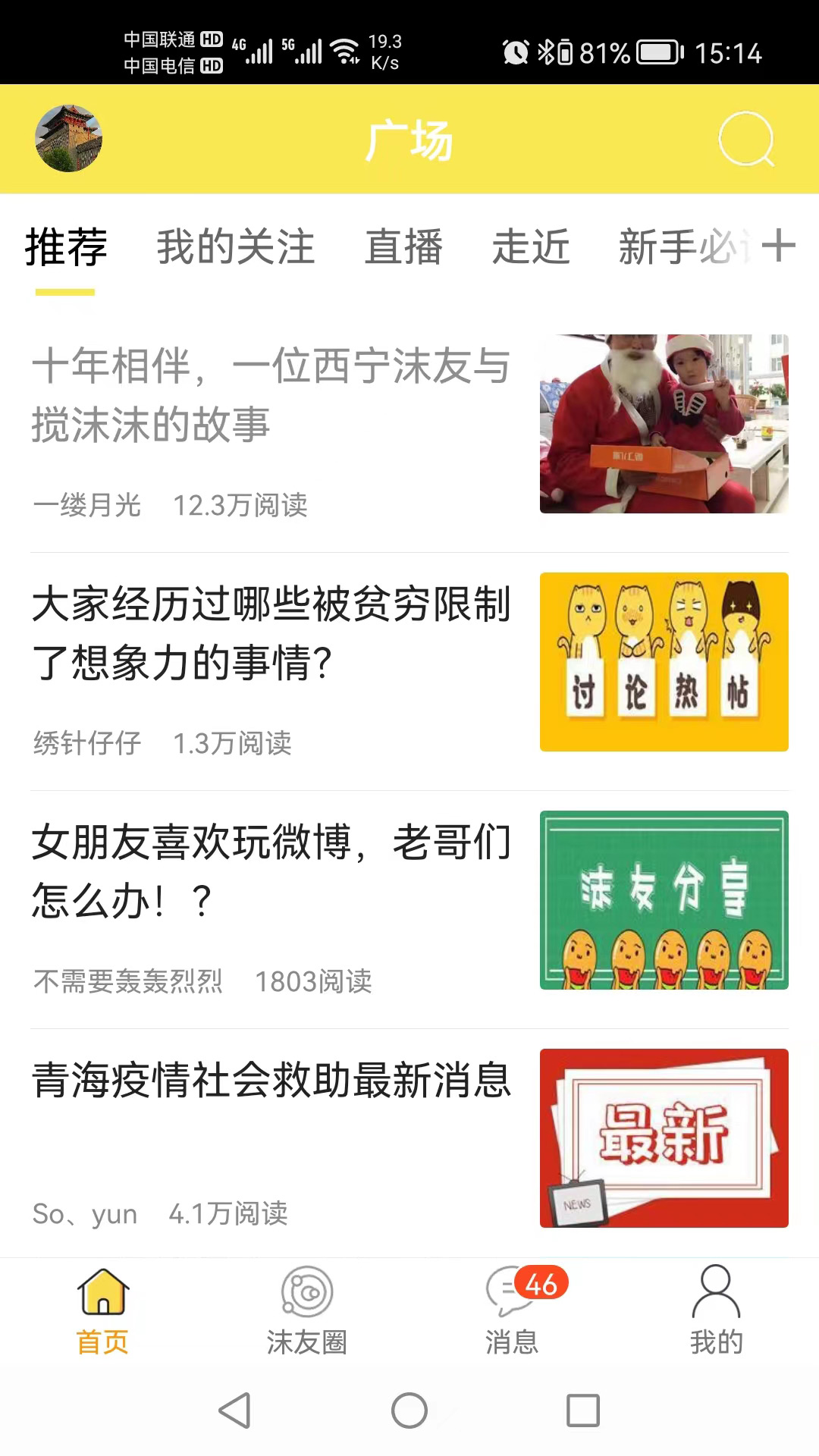
Task: Open the search icon in the header
Action: (746, 139)
